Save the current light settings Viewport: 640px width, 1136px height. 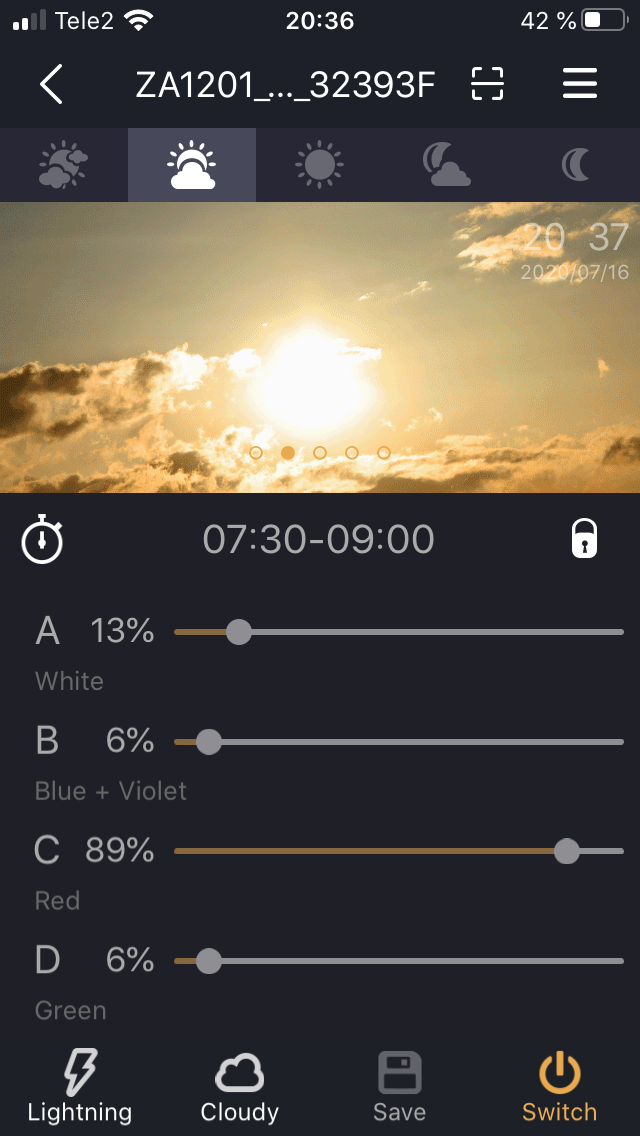(x=399, y=1087)
